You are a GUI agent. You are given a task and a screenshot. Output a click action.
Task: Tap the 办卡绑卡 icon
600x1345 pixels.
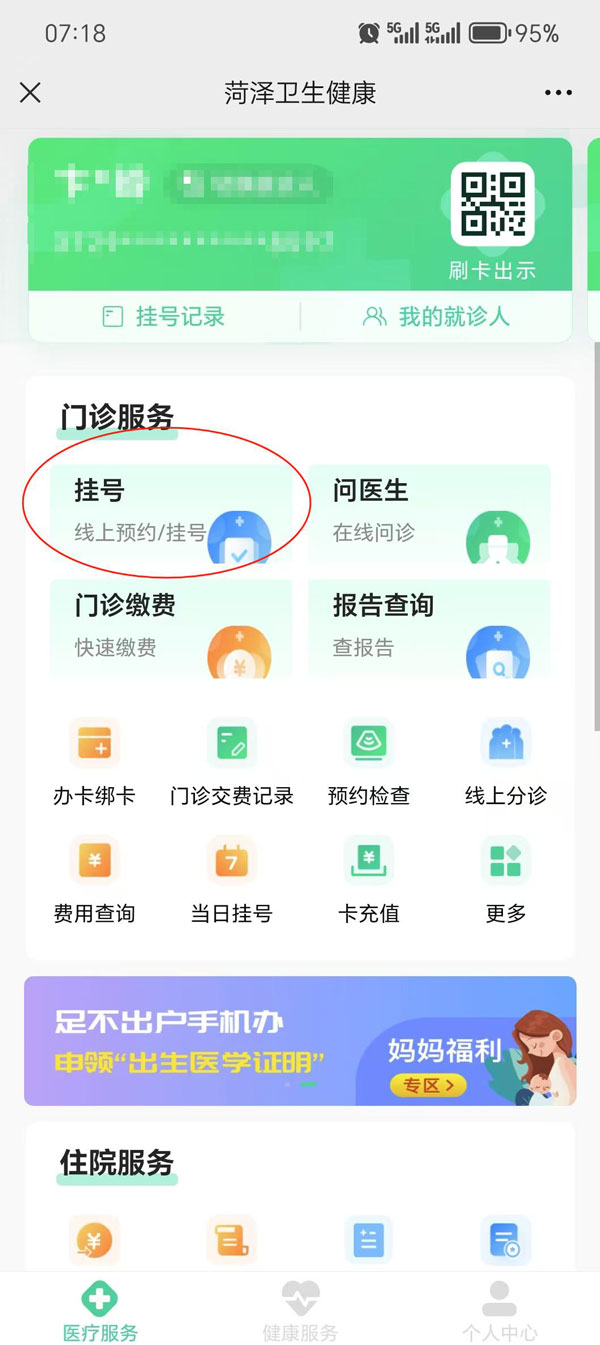click(x=94, y=745)
